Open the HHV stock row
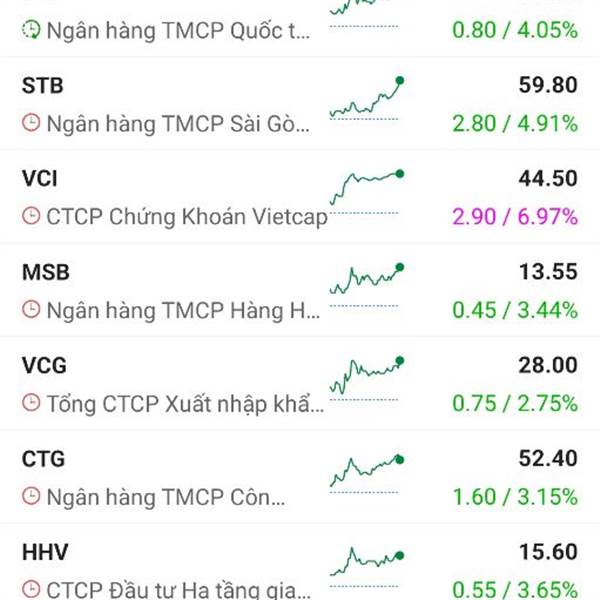The width and height of the screenshot is (600, 600). tap(300, 570)
